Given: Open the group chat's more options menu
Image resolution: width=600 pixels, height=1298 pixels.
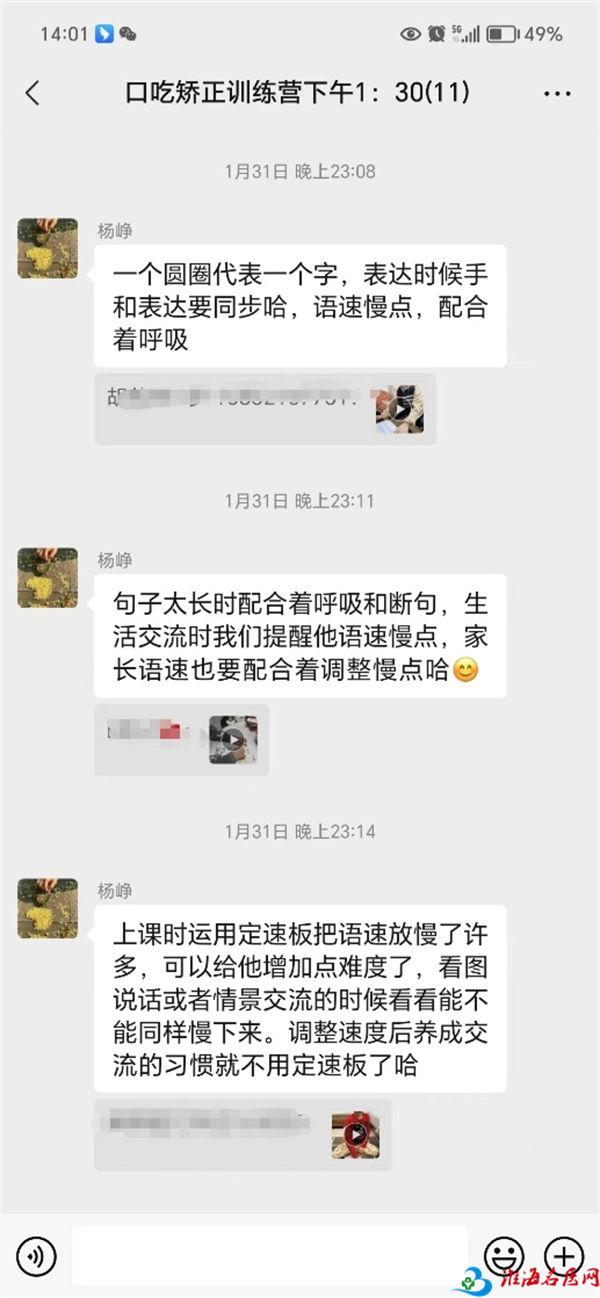Looking at the screenshot, I should tap(557, 94).
